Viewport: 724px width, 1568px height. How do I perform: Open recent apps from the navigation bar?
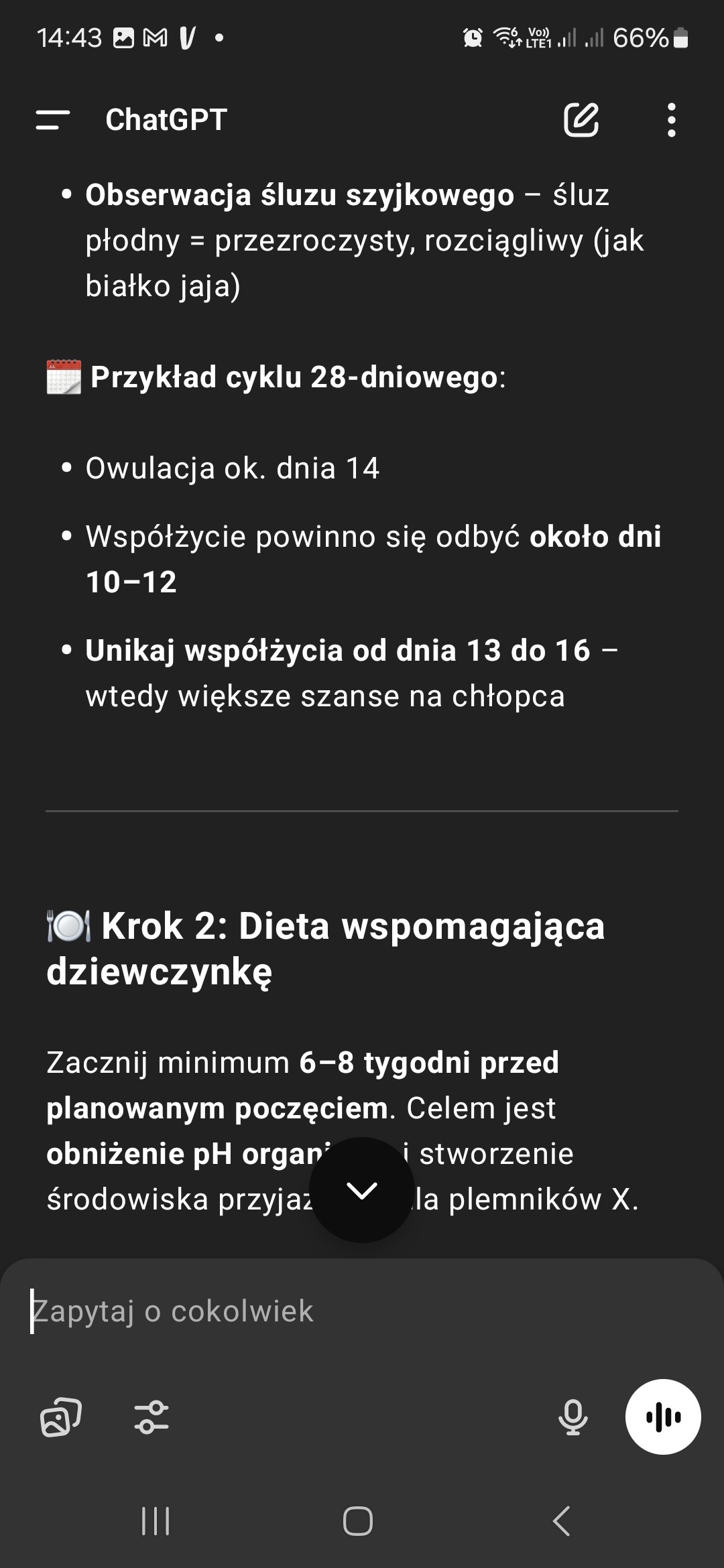[156, 1521]
